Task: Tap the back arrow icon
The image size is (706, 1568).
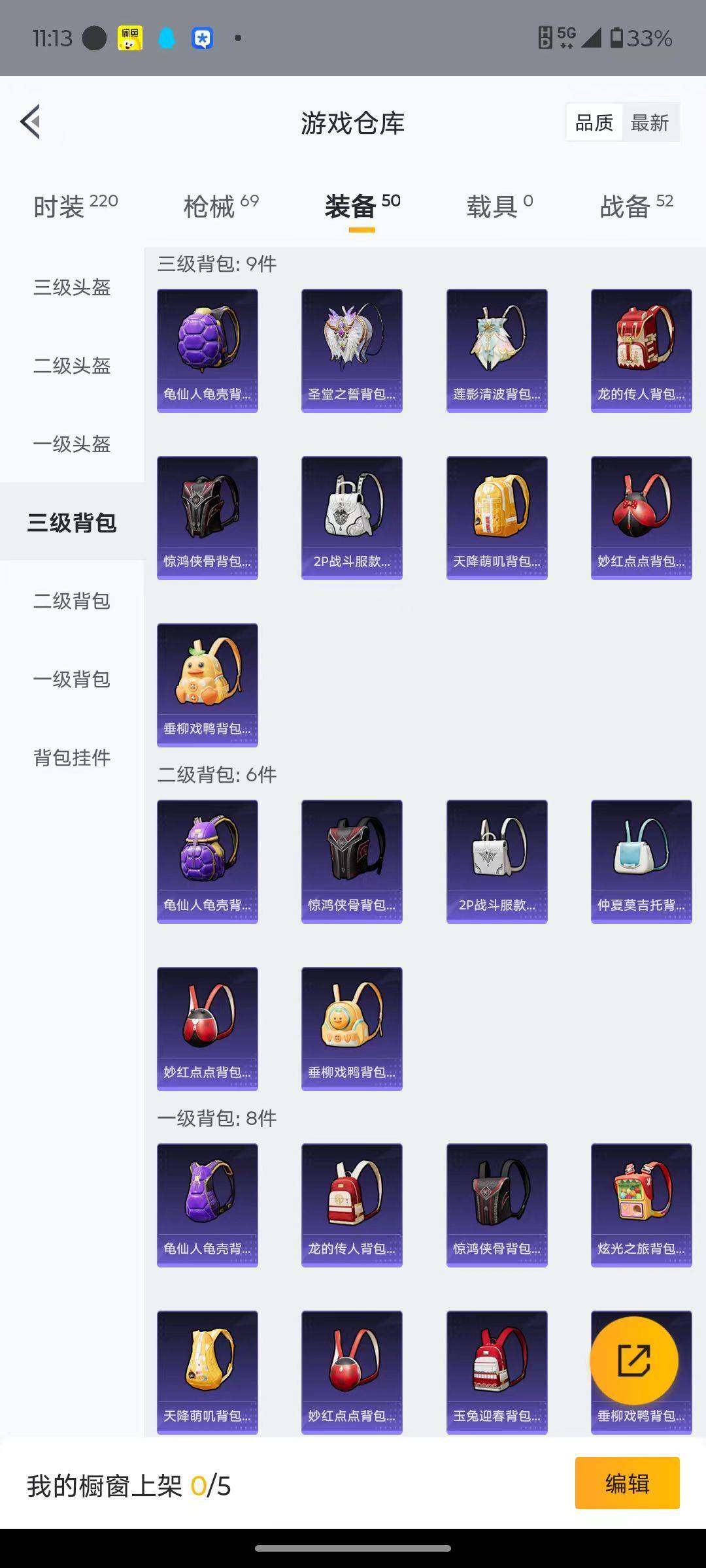Action: (31, 122)
